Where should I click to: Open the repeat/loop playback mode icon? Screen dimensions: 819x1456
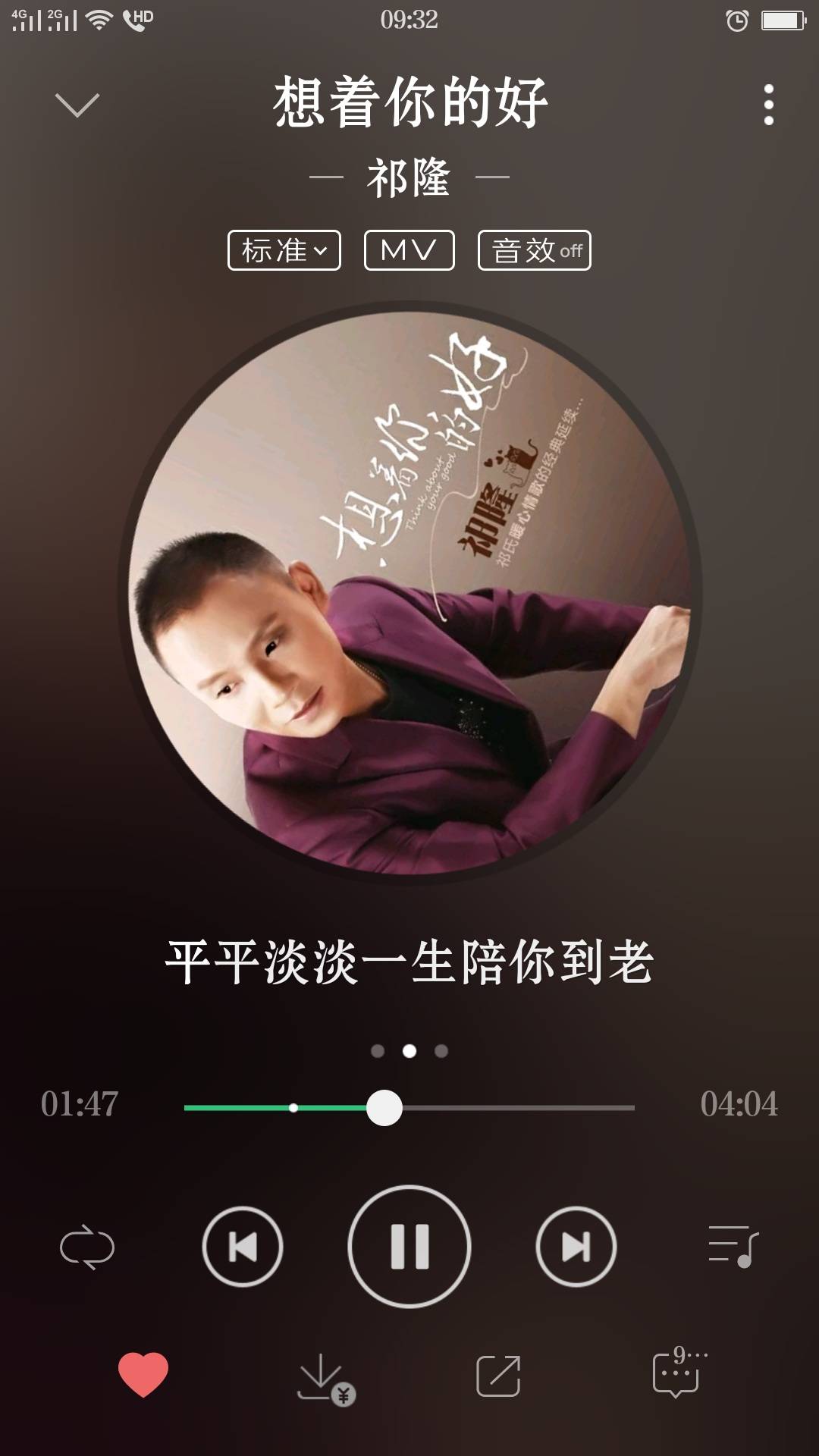click(86, 1247)
